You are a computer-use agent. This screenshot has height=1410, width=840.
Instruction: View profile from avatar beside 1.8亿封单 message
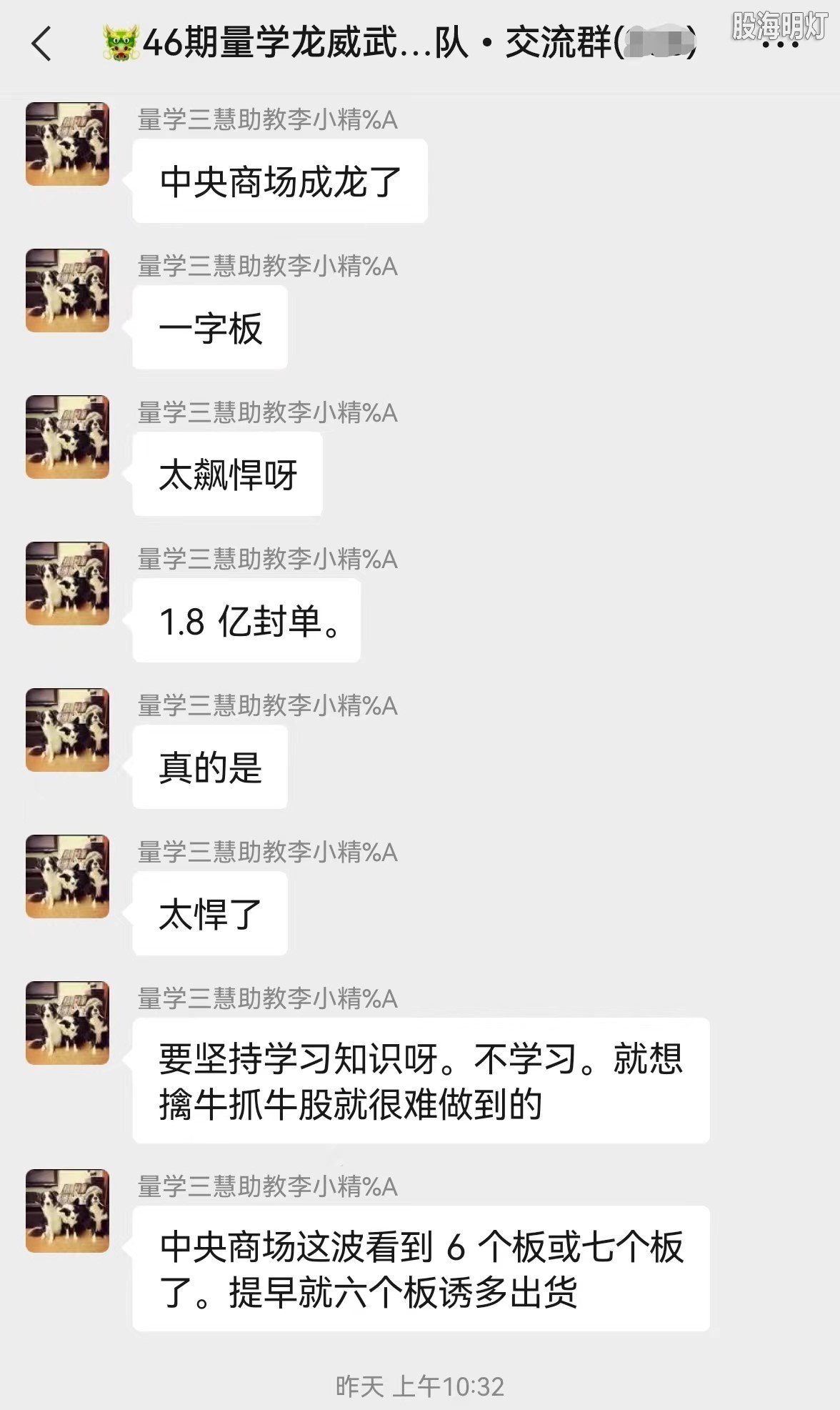[68, 583]
